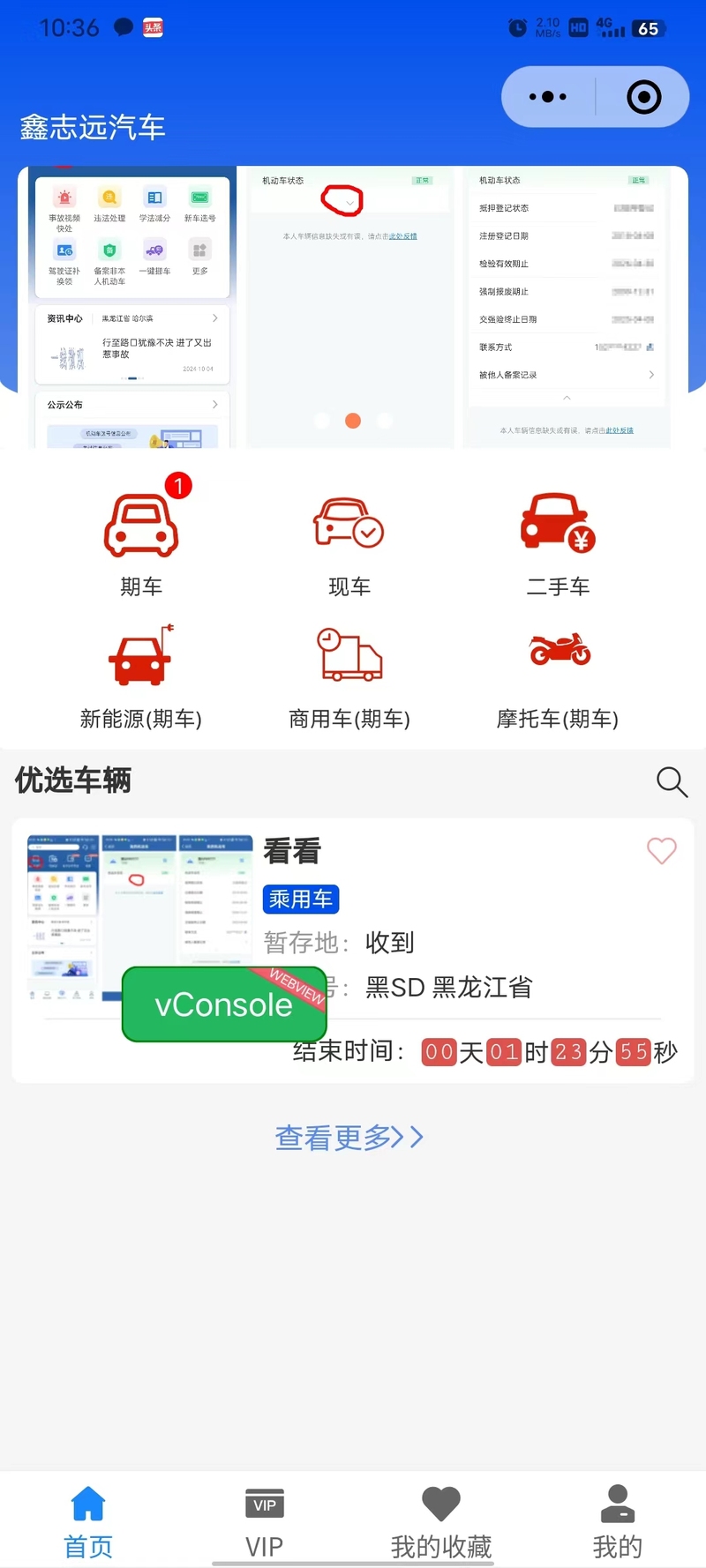This screenshot has width=706, height=1568.
Task: Tap the green vConsole button
Action: coord(223,1004)
